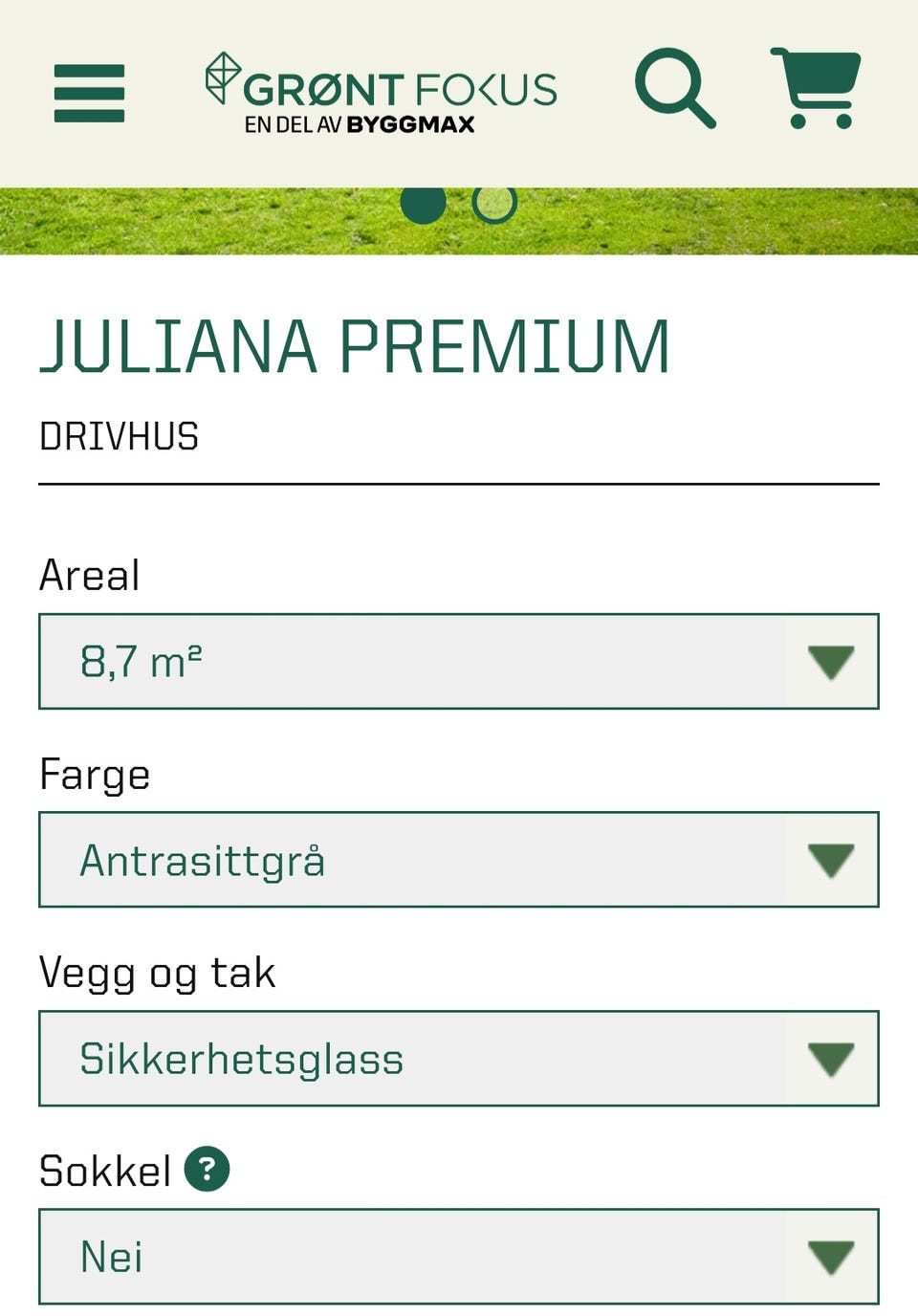Open the Farge dropdown showing Antrasittgrå
918x1316 pixels.
tap(457, 859)
